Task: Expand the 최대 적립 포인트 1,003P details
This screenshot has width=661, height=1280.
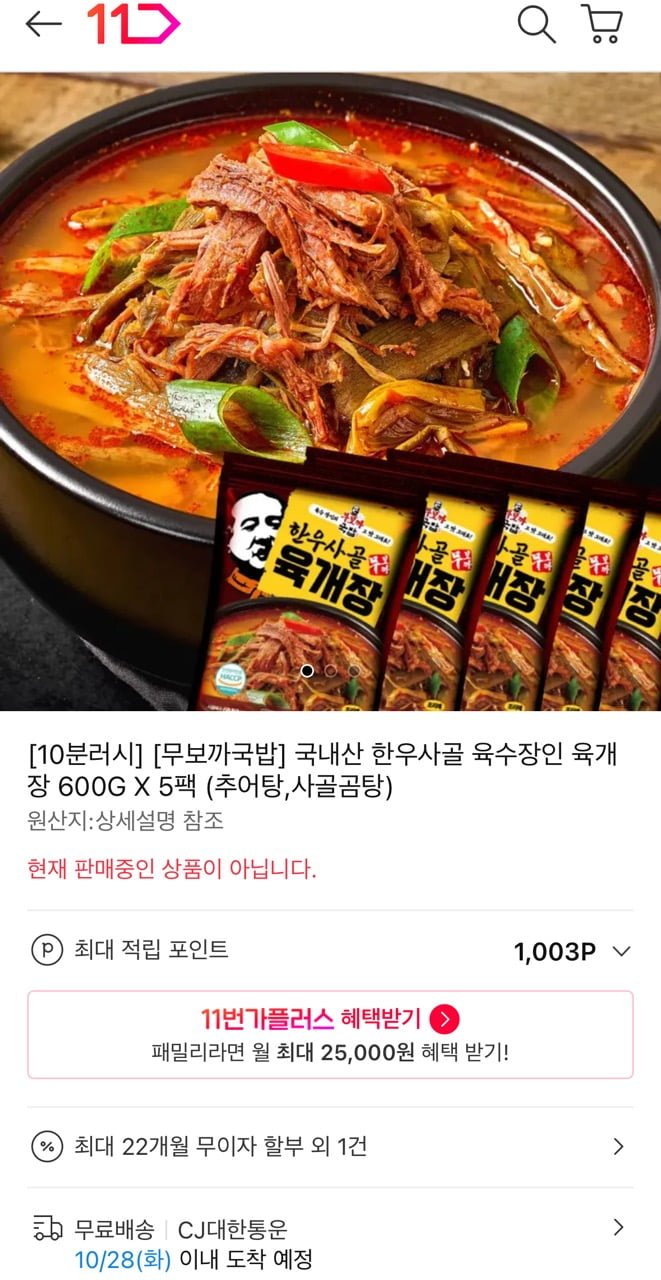Action: tap(330, 950)
